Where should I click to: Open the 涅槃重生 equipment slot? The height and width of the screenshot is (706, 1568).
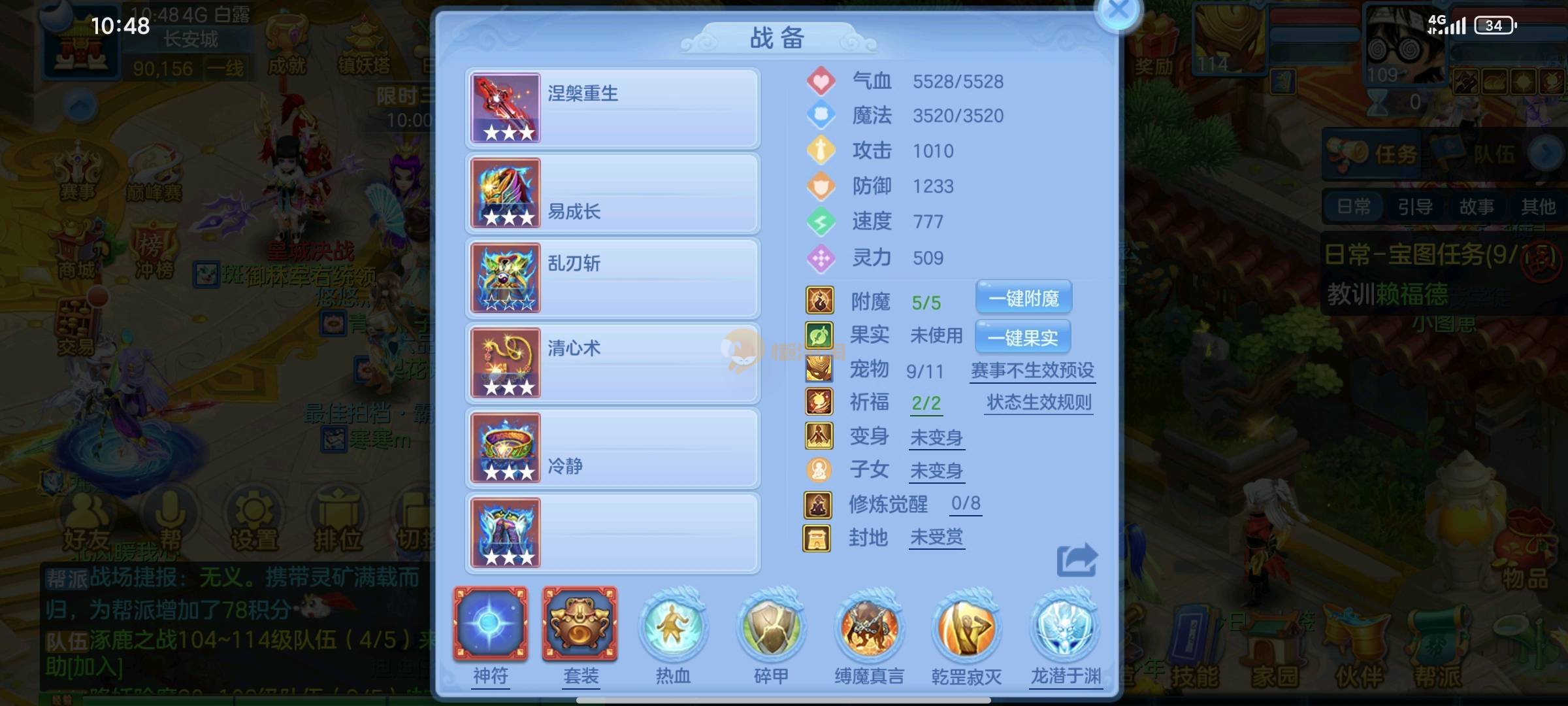(612, 109)
